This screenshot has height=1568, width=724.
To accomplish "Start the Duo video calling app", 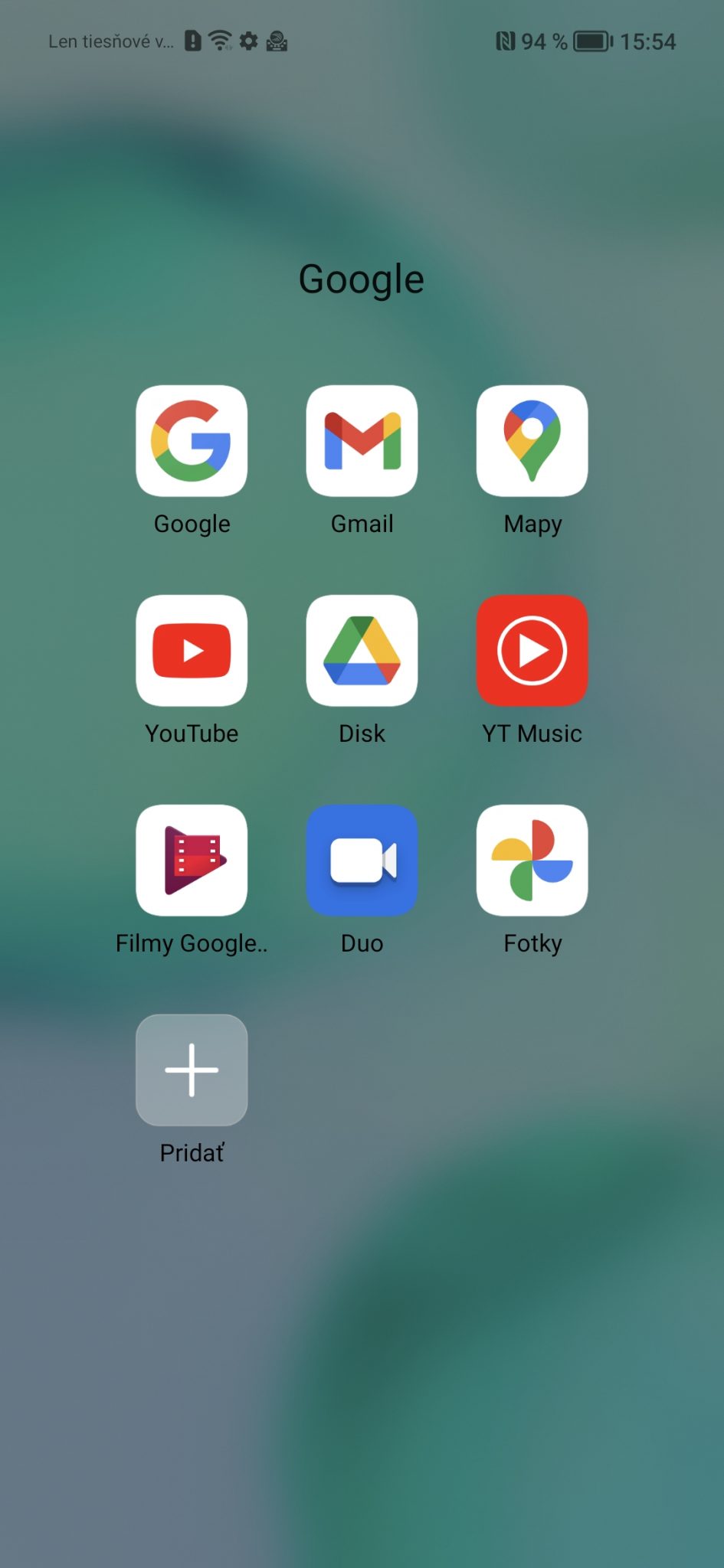I will (362, 861).
